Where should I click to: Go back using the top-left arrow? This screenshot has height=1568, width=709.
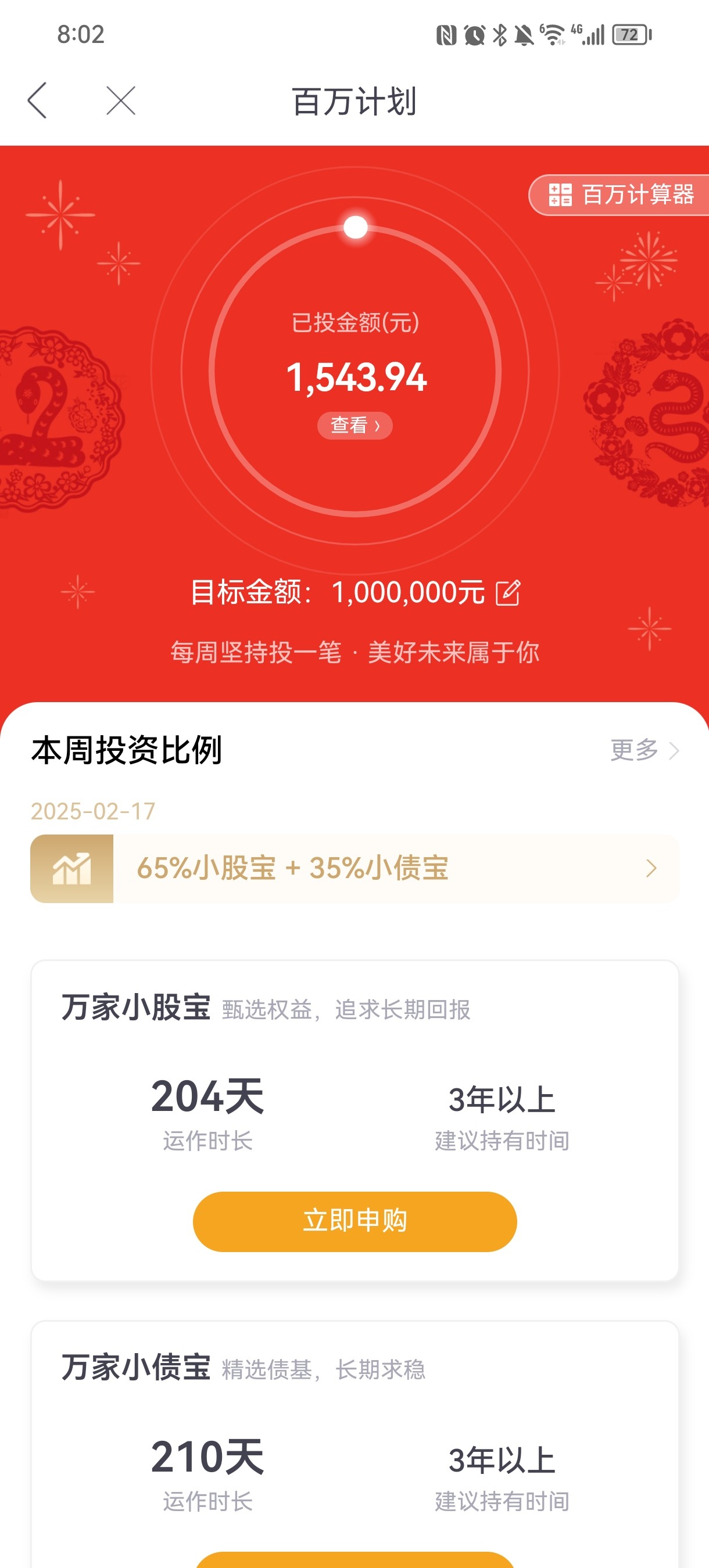pyautogui.click(x=37, y=100)
